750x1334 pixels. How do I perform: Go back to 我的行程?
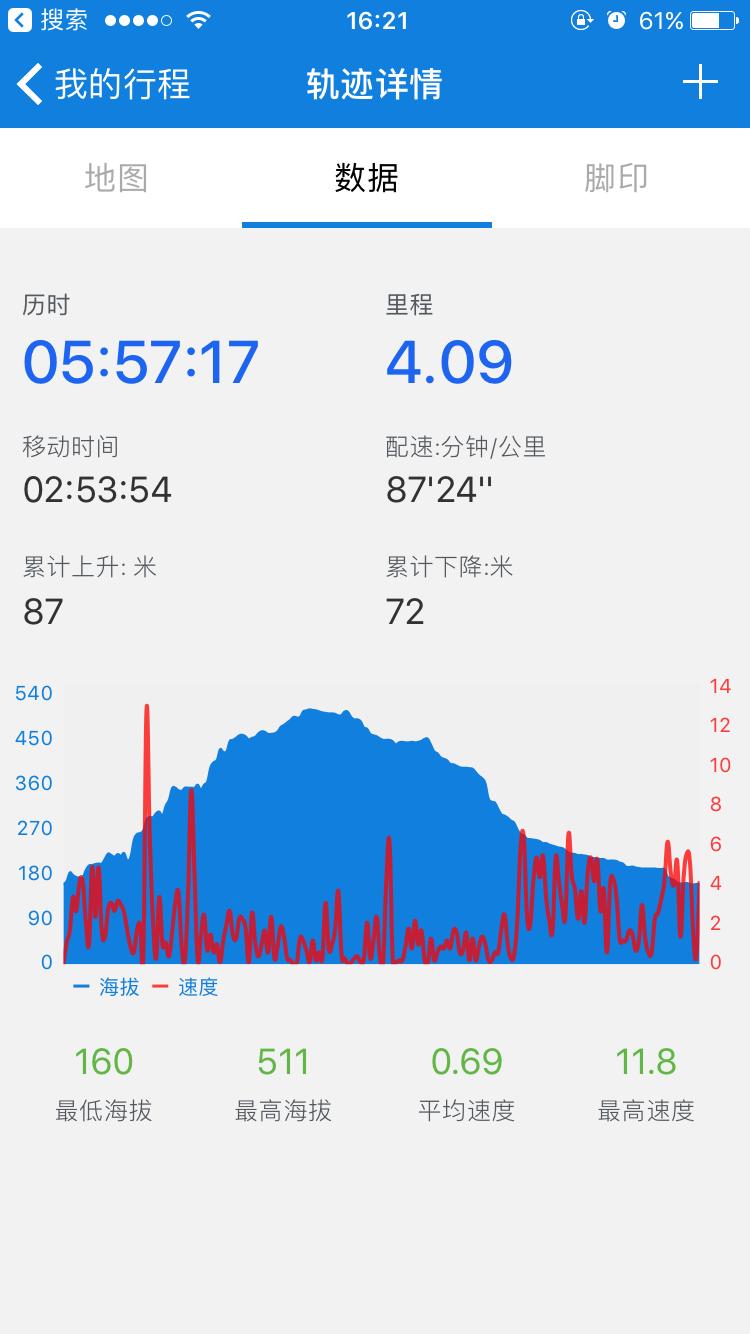point(104,84)
